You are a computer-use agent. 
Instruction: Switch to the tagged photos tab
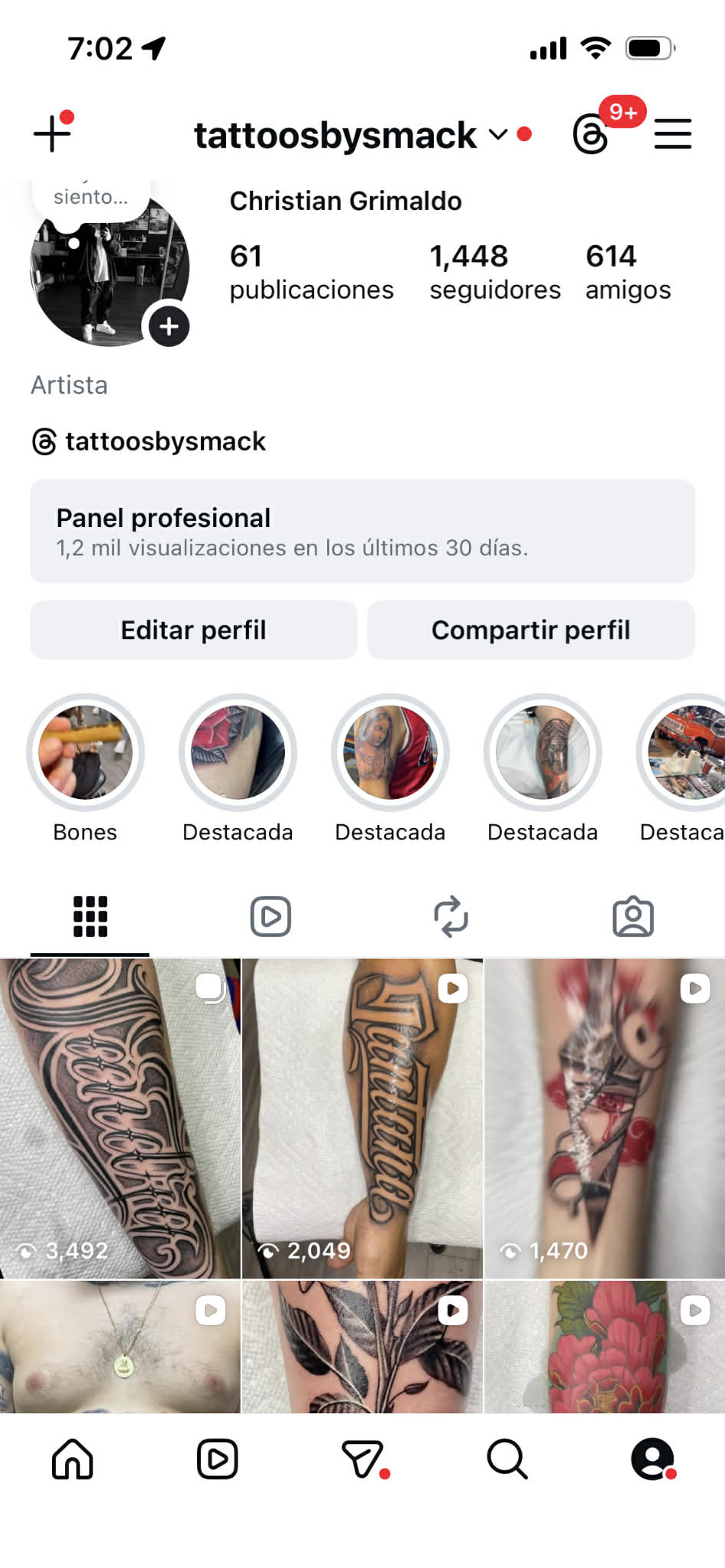pos(632,916)
